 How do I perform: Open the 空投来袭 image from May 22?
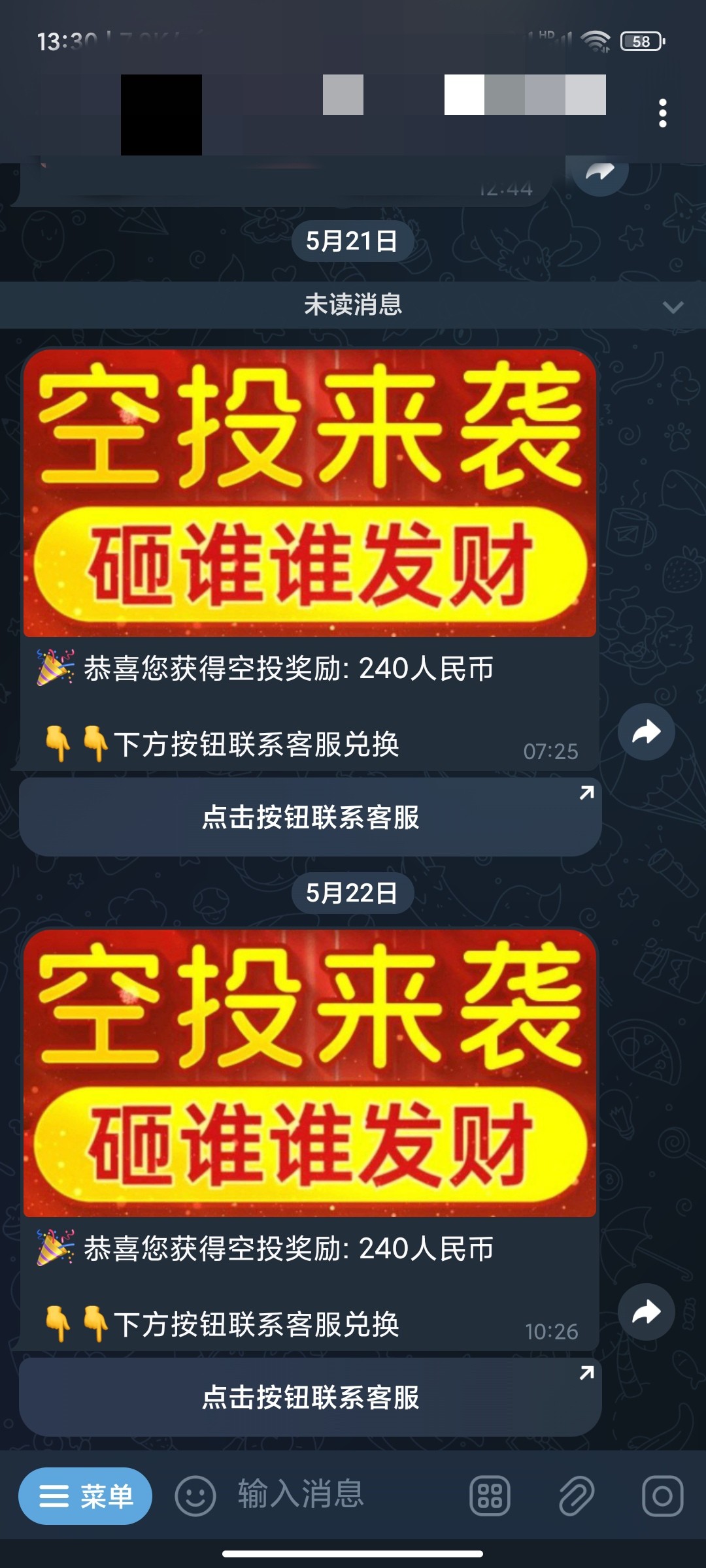point(310,1073)
